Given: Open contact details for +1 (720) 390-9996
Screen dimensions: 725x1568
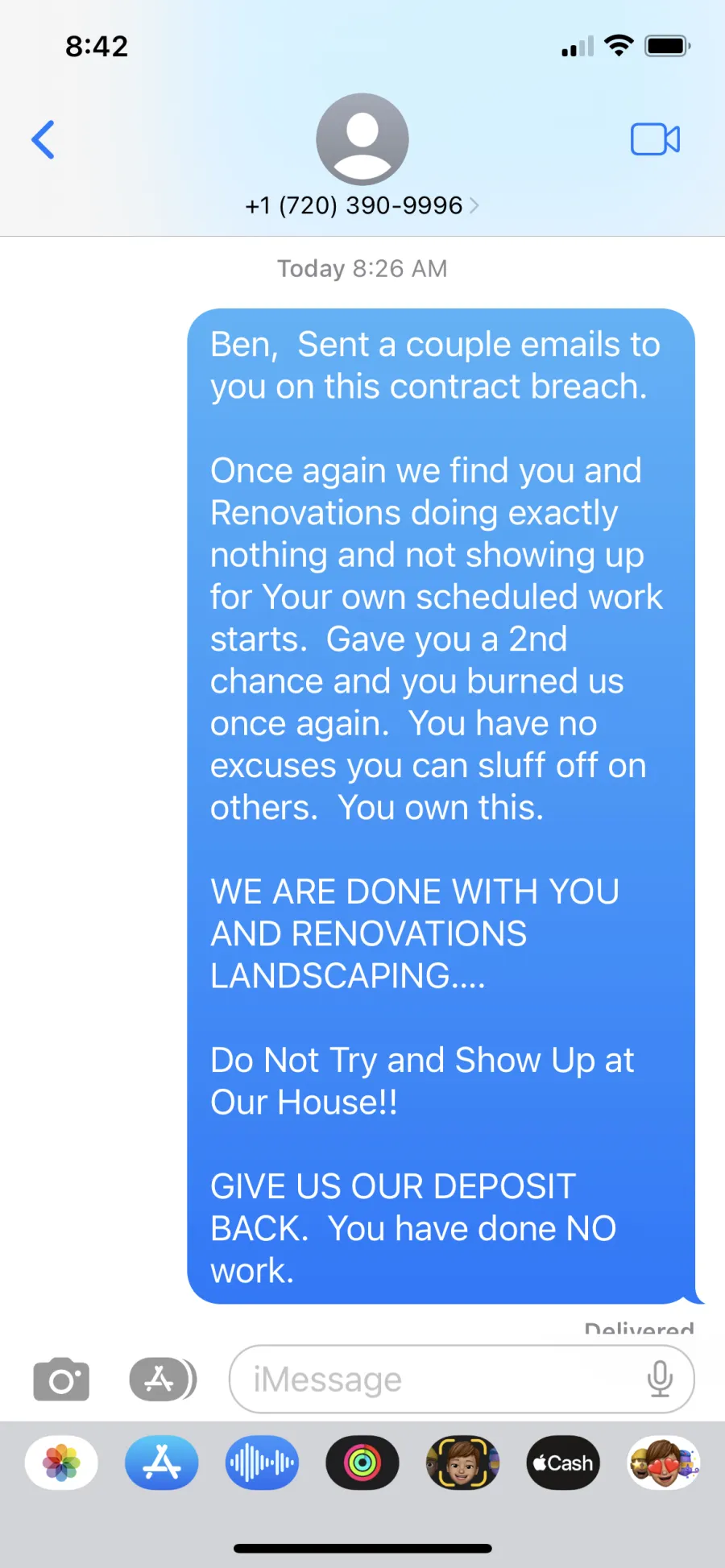Looking at the screenshot, I should 362,205.
